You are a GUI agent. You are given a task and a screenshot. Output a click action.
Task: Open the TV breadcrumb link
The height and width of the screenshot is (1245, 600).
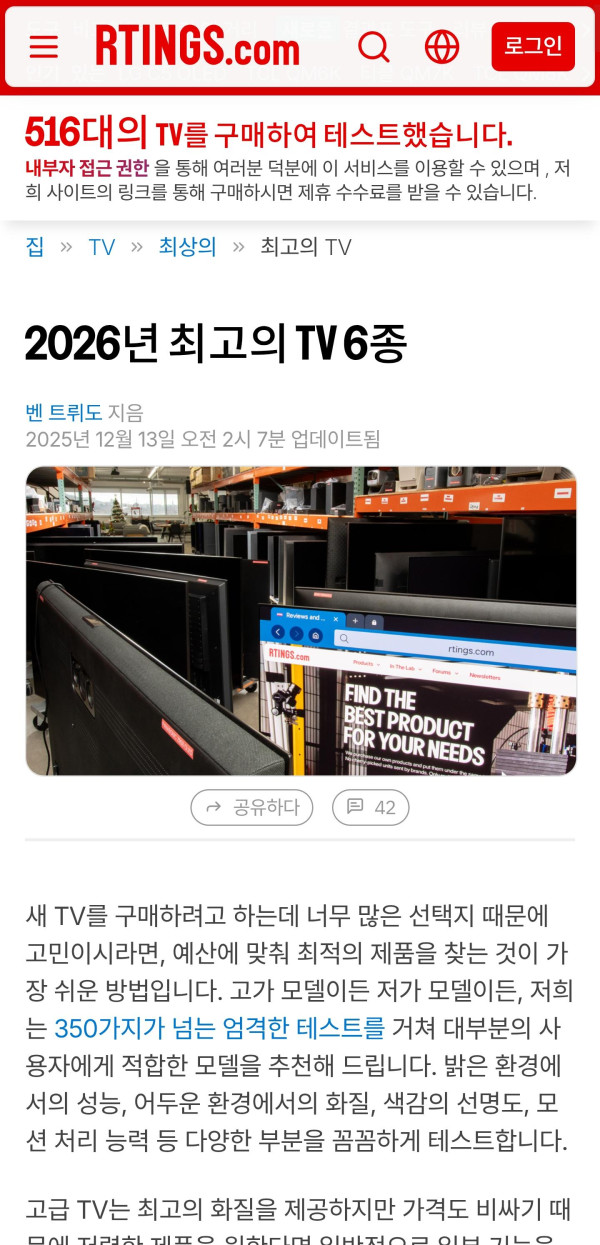click(x=102, y=247)
